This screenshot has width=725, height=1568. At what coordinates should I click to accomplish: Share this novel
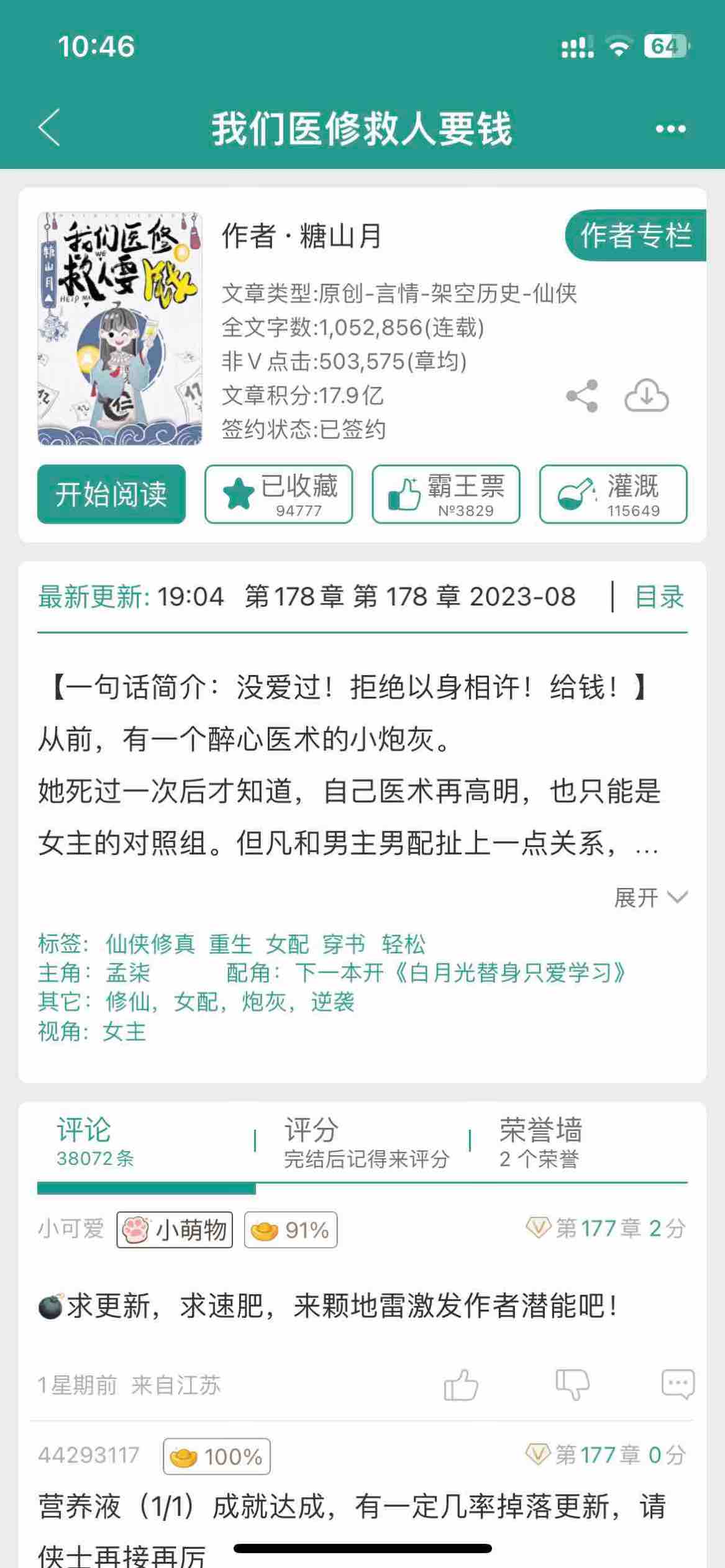(582, 396)
